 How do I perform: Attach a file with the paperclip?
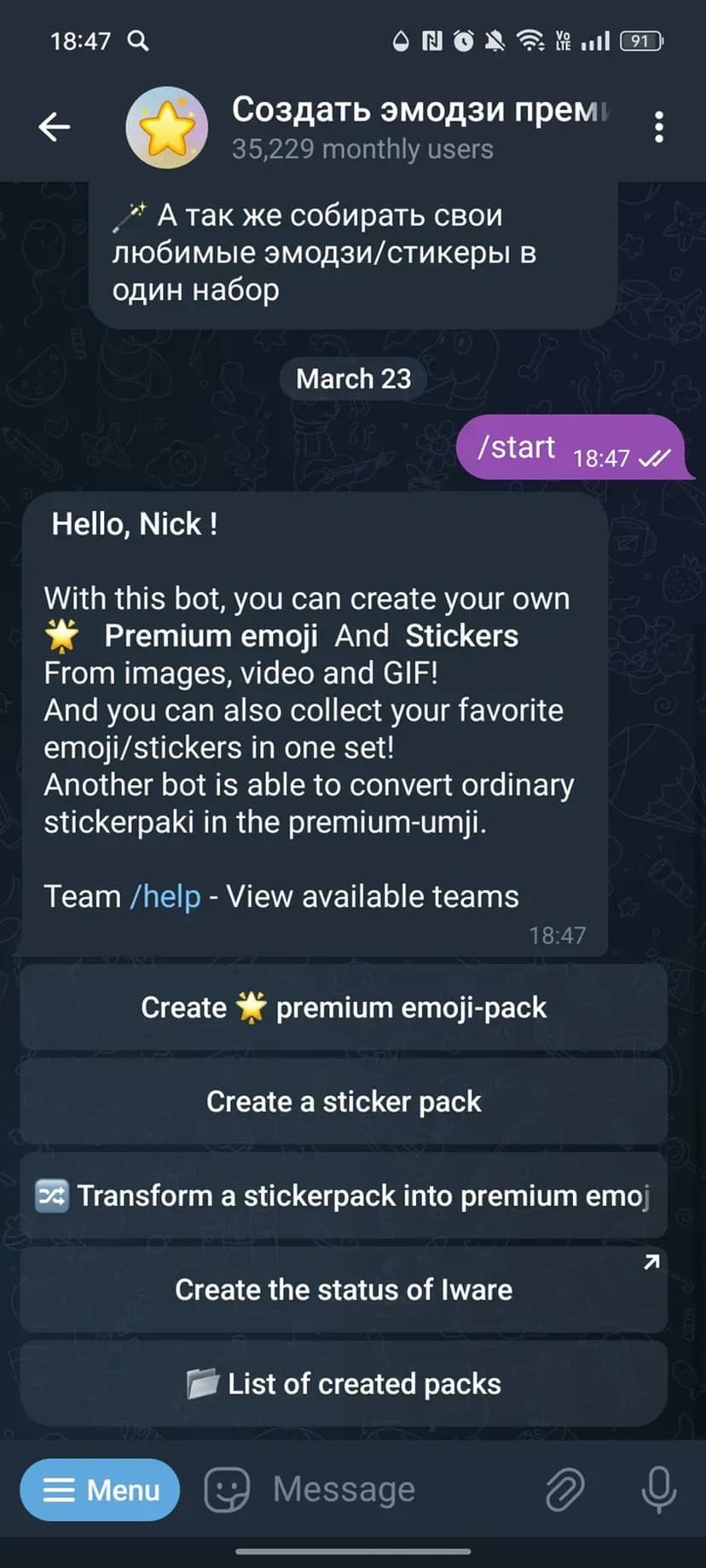tap(564, 1490)
